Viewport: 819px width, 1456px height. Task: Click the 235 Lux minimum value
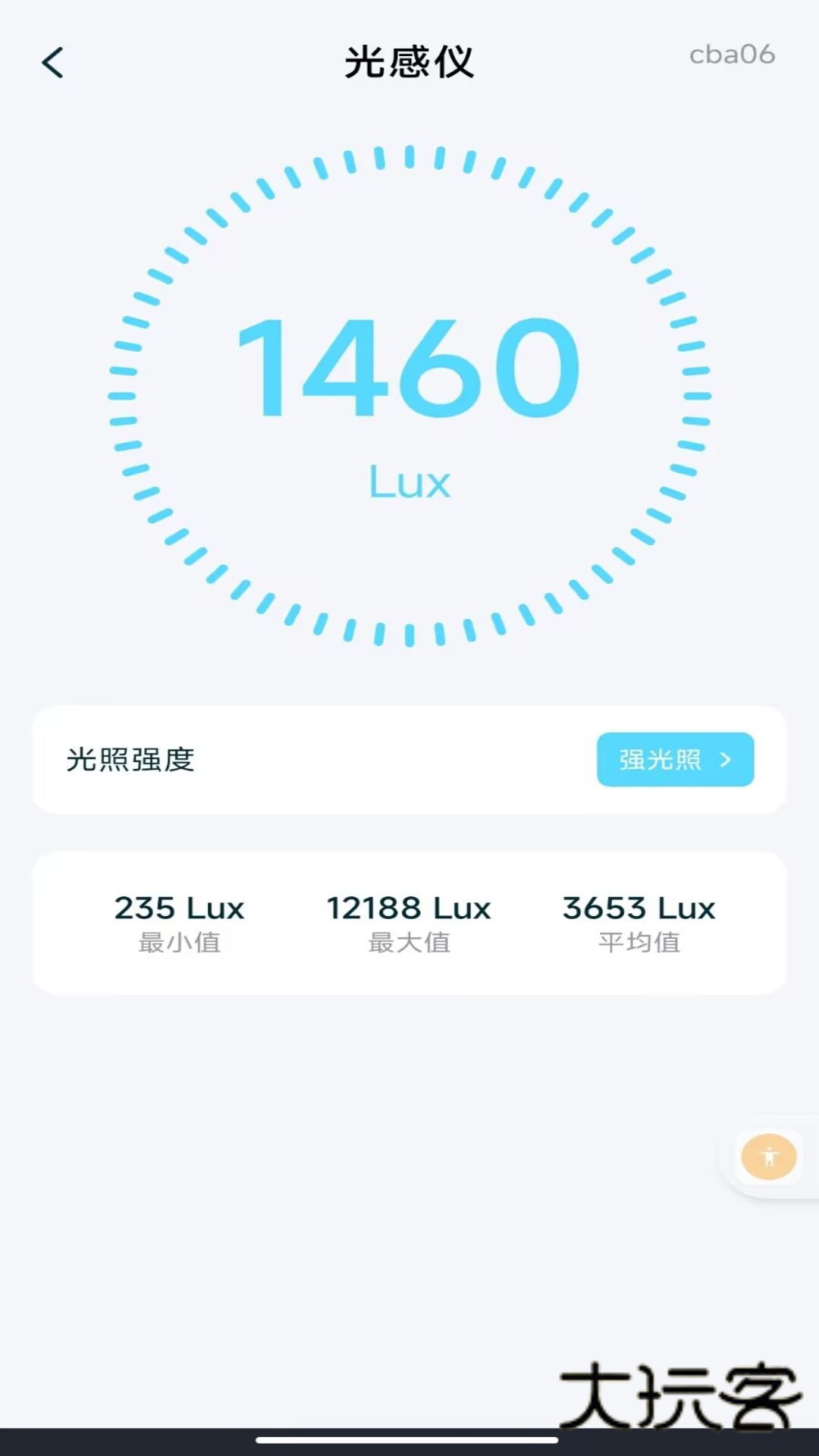point(179,907)
